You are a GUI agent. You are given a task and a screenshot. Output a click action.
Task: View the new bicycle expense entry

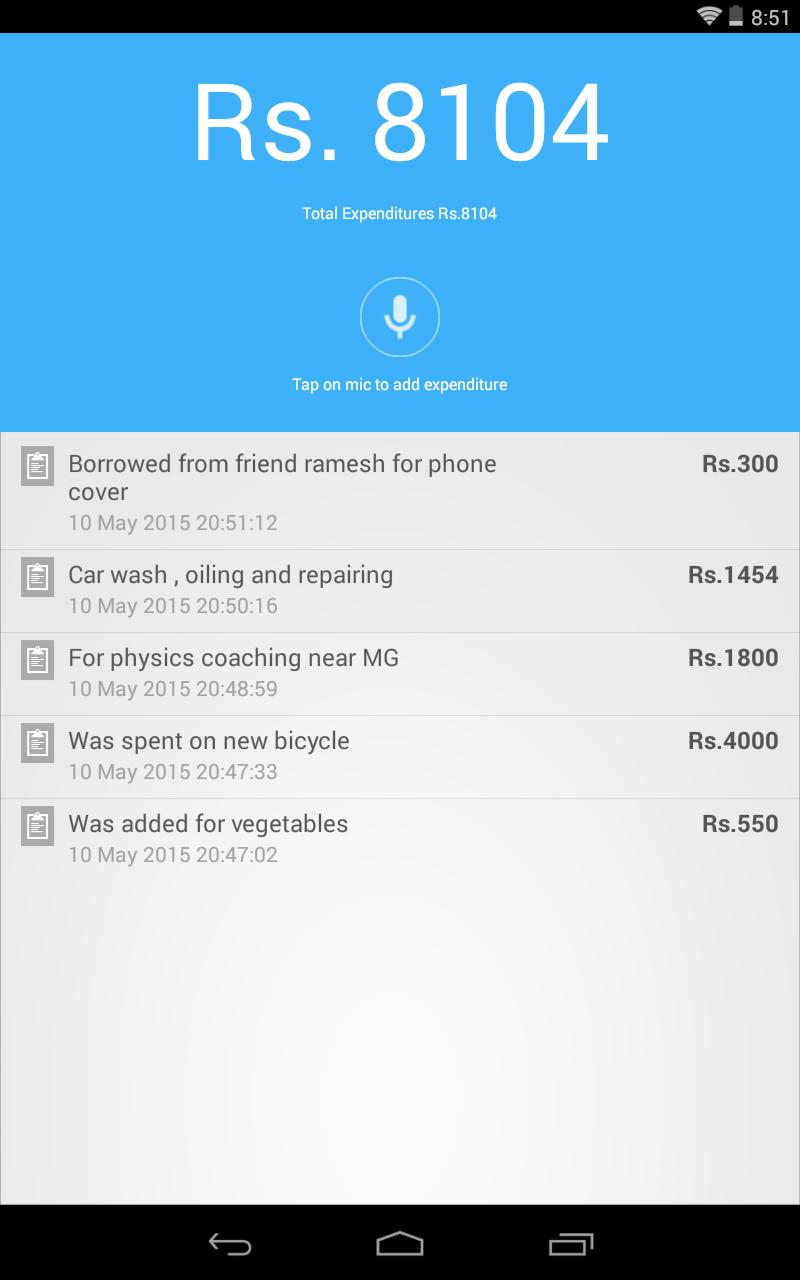pos(400,756)
